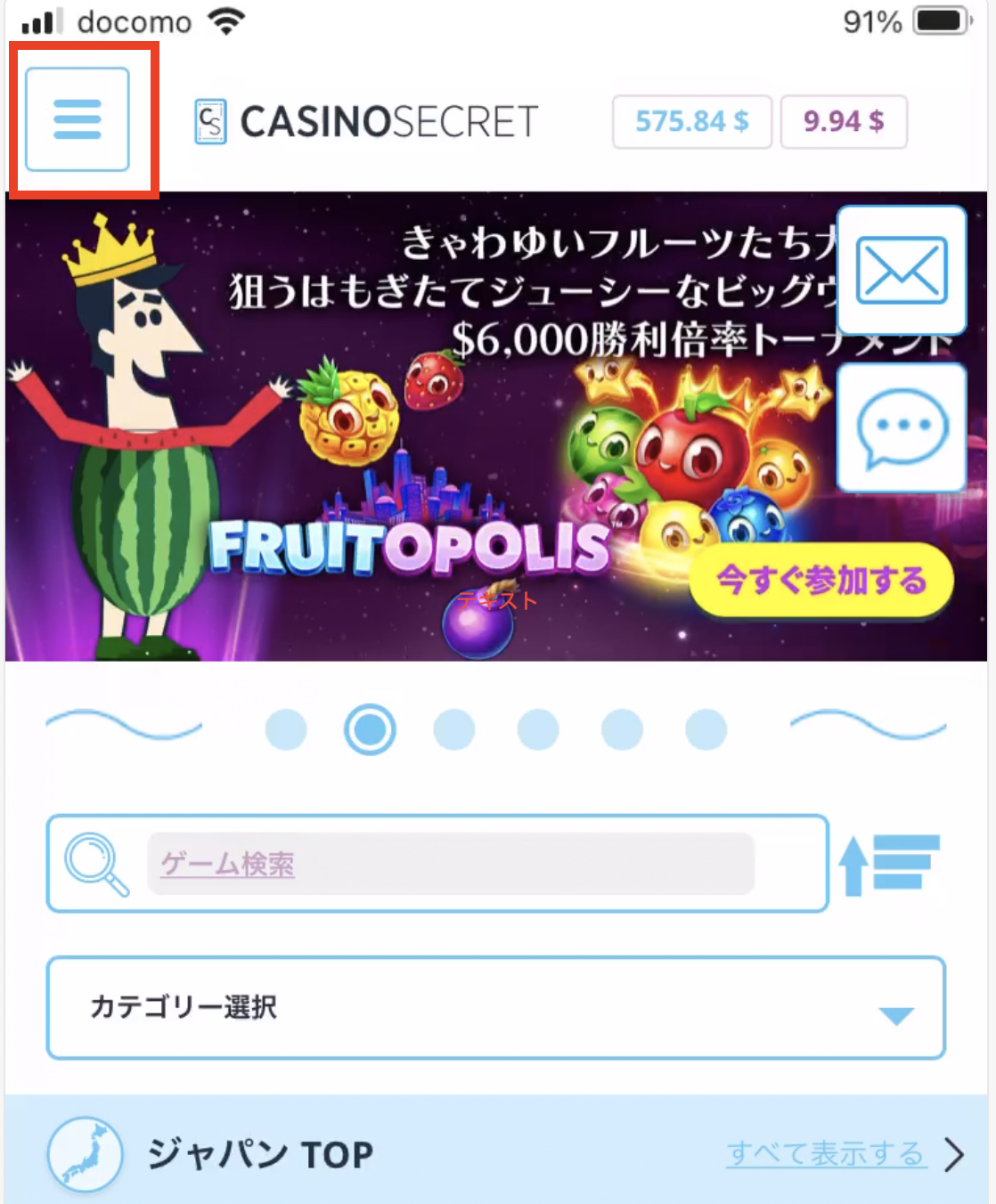996x1204 pixels.
Task: Expand the カテゴリー選択 dropdown
Action: (495, 1007)
